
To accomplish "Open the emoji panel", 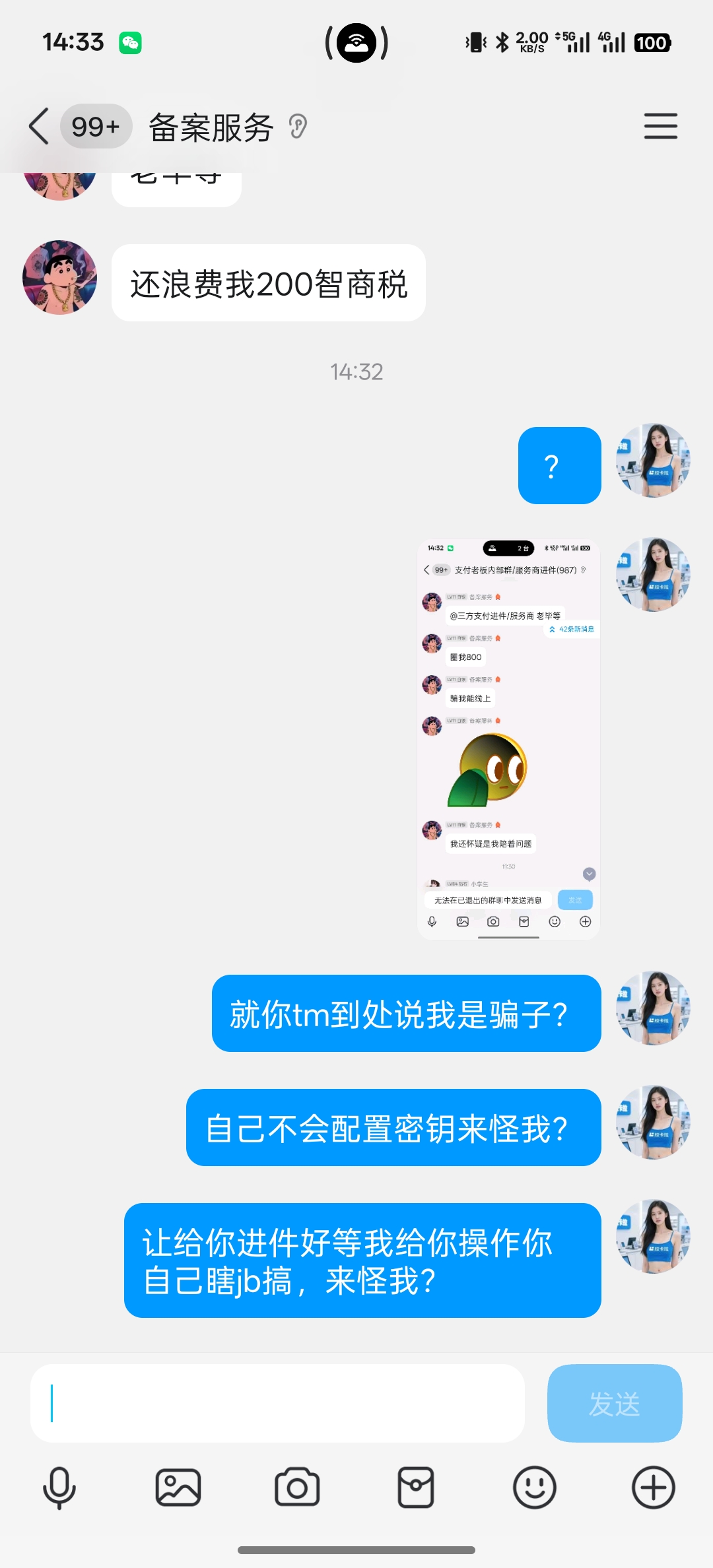I will coord(535,1487).
